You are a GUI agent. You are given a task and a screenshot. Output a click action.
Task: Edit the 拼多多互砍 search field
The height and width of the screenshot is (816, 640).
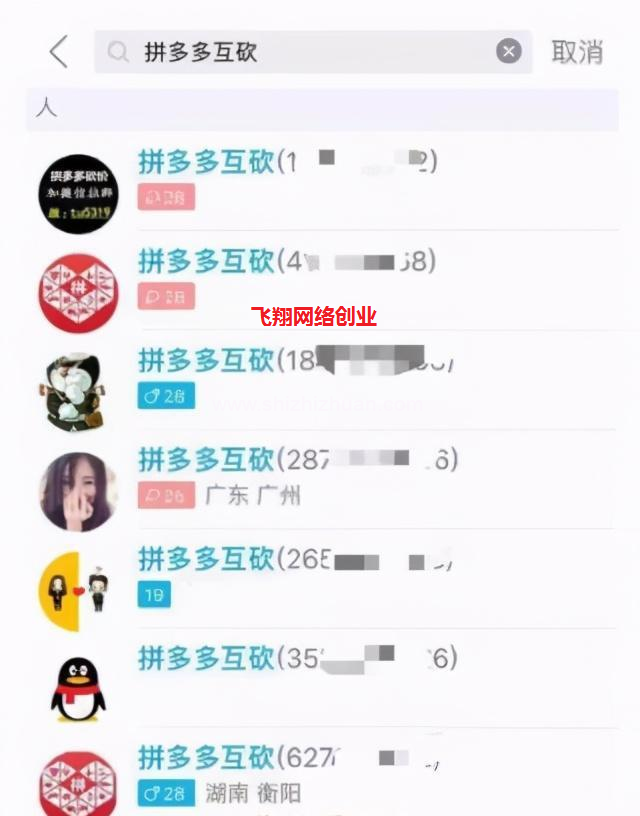pyautogui.click(x=300, y=52)
